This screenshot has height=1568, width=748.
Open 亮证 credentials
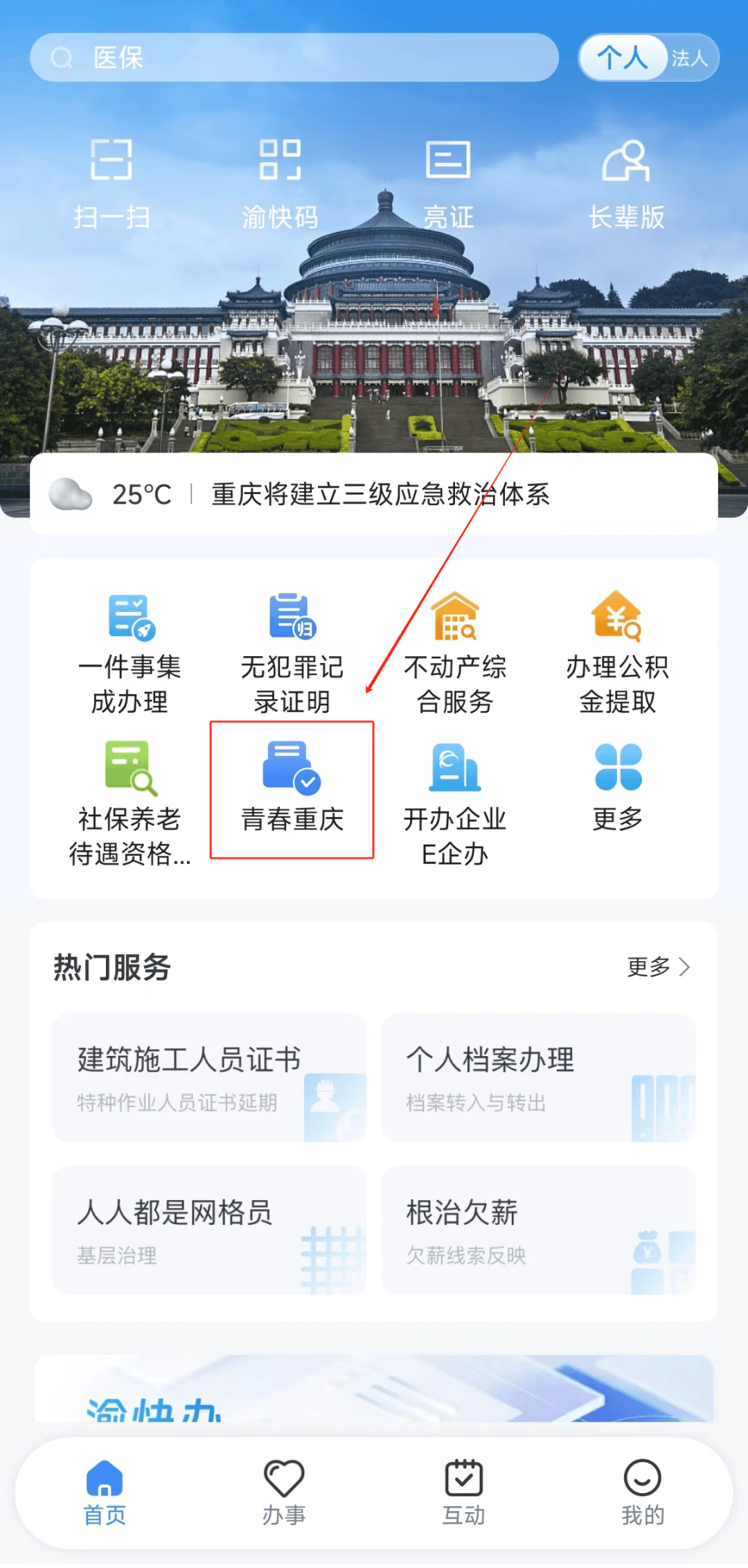pyautogui.click(x=448, y=183)
